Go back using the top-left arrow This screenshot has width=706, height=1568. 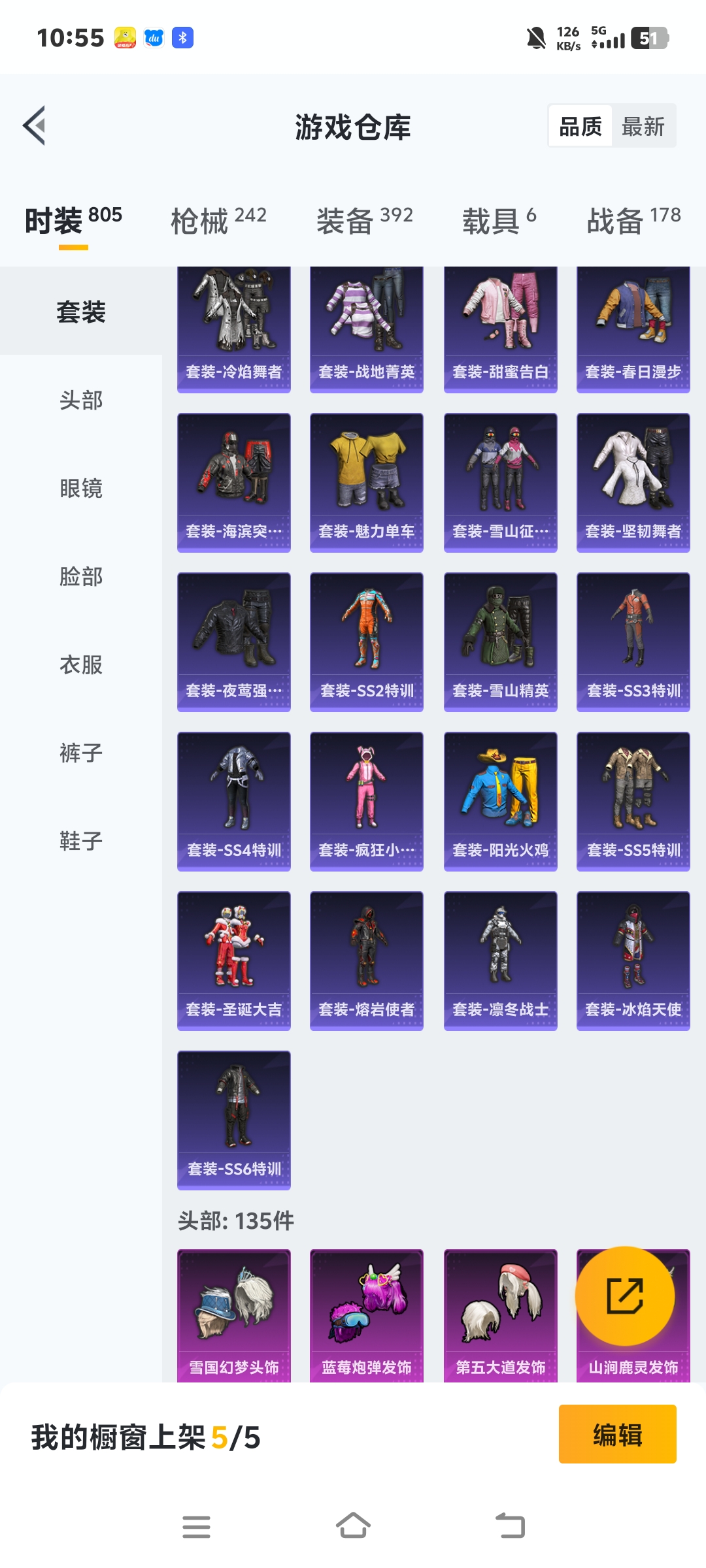click(34, 125)
